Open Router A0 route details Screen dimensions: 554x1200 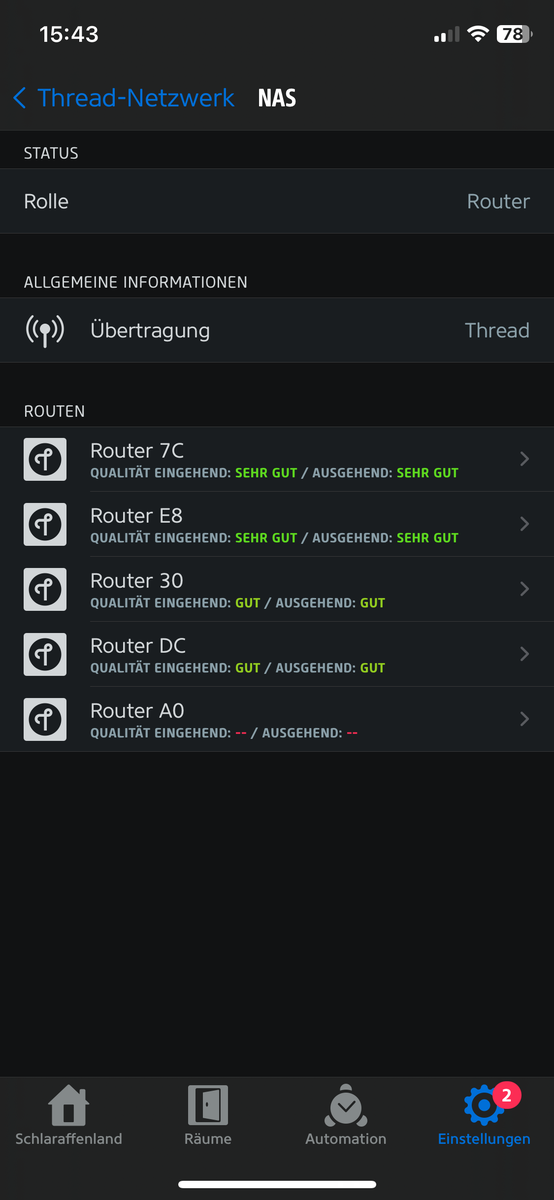(x=277, y=719)
